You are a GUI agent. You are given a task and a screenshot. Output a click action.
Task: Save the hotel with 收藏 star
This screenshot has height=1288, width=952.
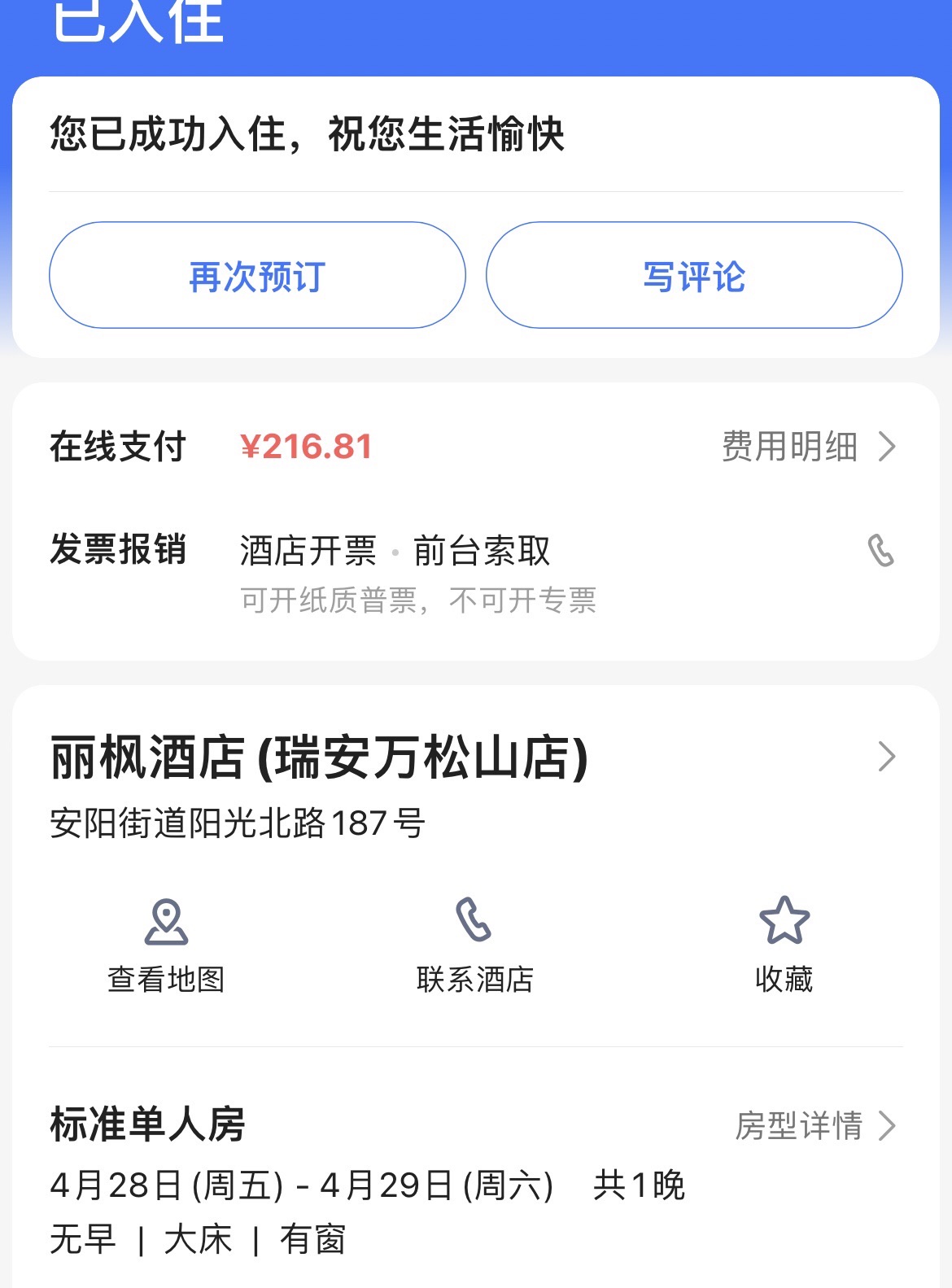point(784,944)
